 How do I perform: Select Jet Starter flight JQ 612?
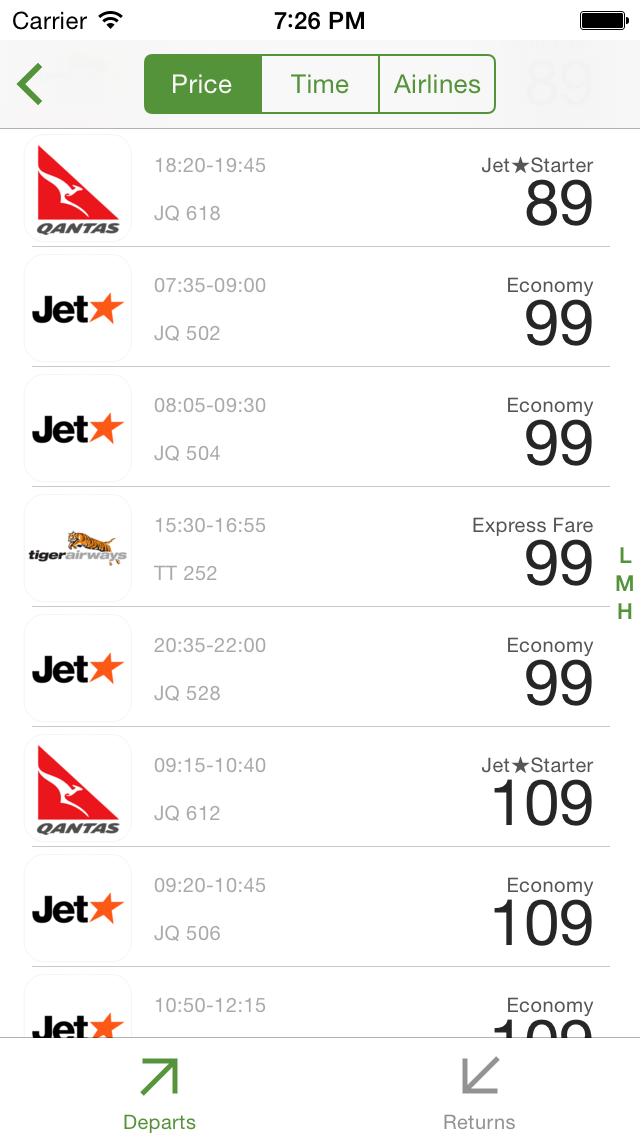(x=320, y=789)
